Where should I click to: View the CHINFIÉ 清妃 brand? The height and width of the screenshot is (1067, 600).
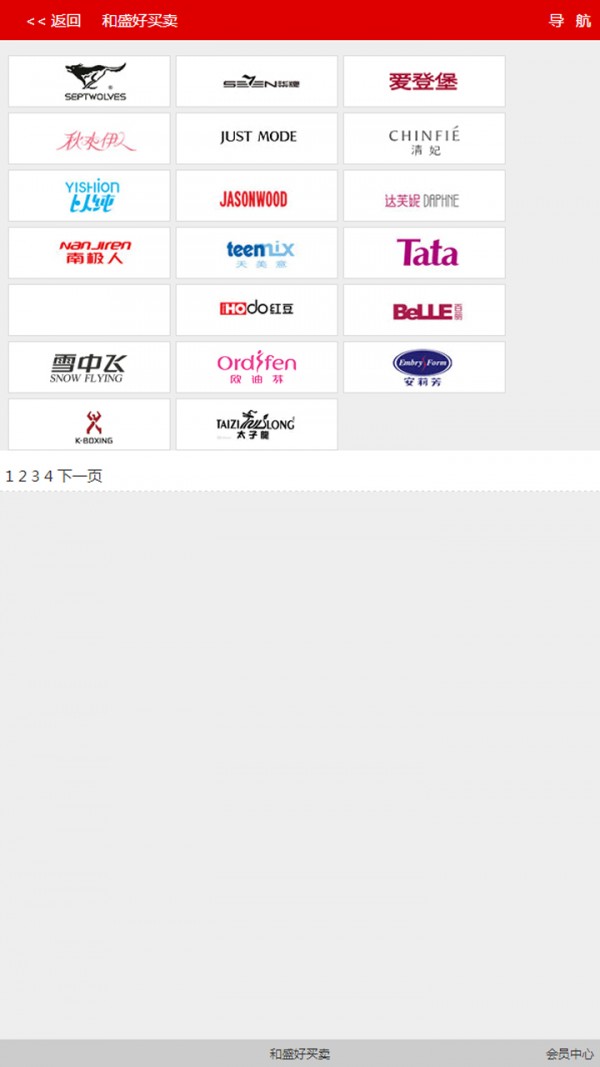click(424, 138)
